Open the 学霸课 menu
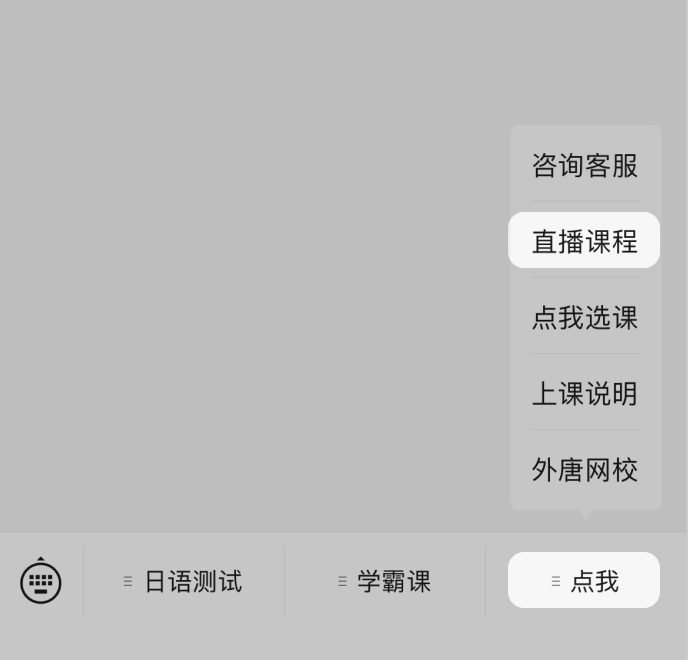 point(385,581)
